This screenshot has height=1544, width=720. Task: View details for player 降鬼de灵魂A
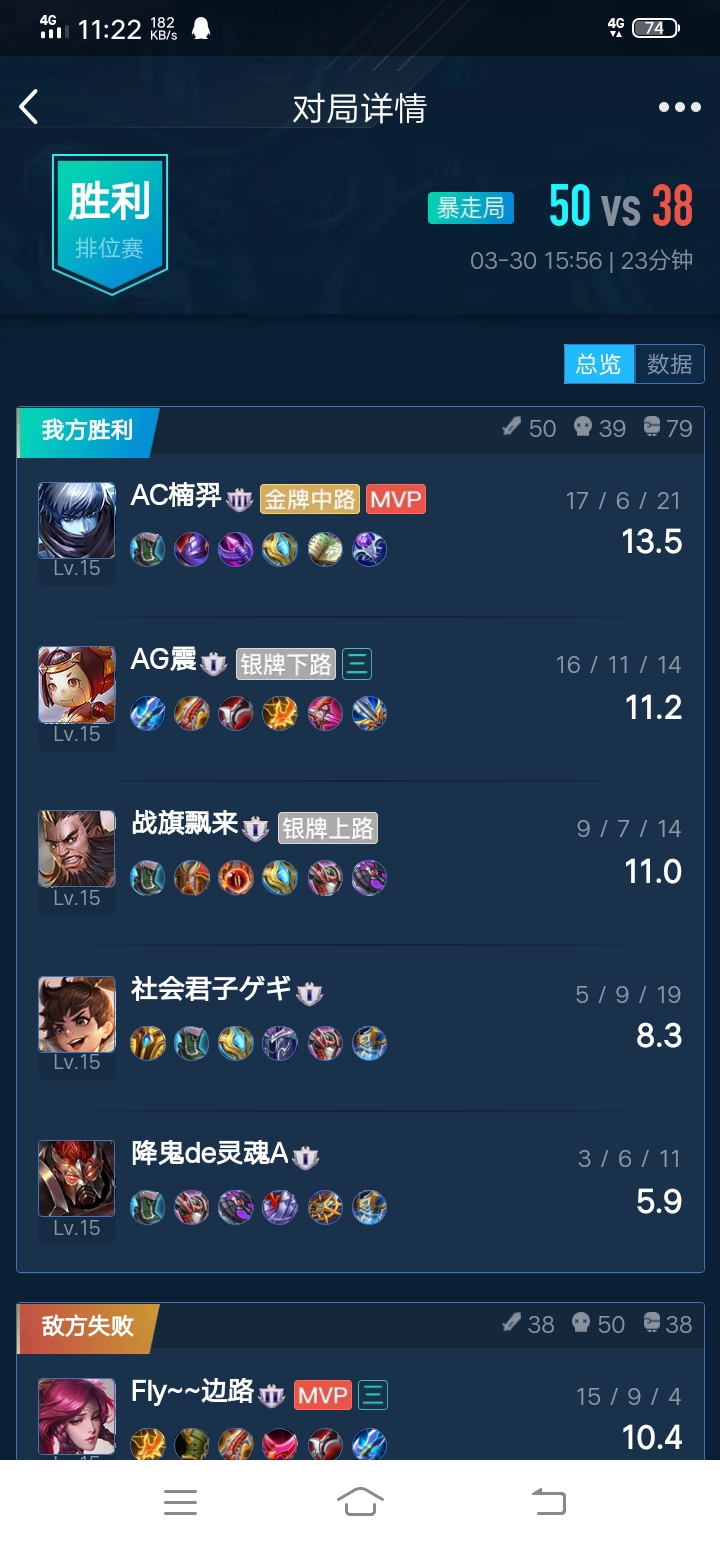pyautogui.click(x=360, y=1192)
